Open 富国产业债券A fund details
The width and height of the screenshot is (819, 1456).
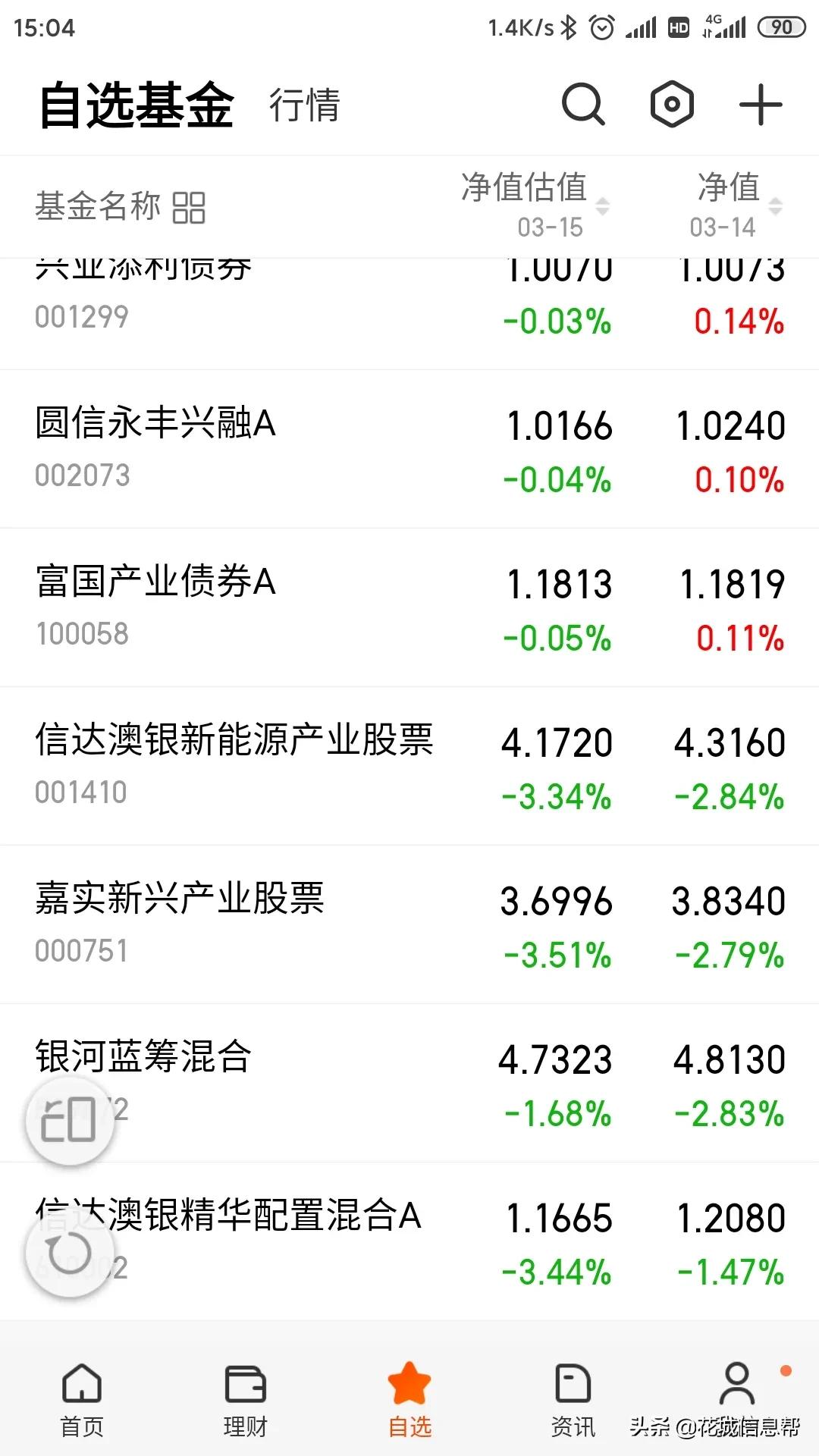[227, 607]
